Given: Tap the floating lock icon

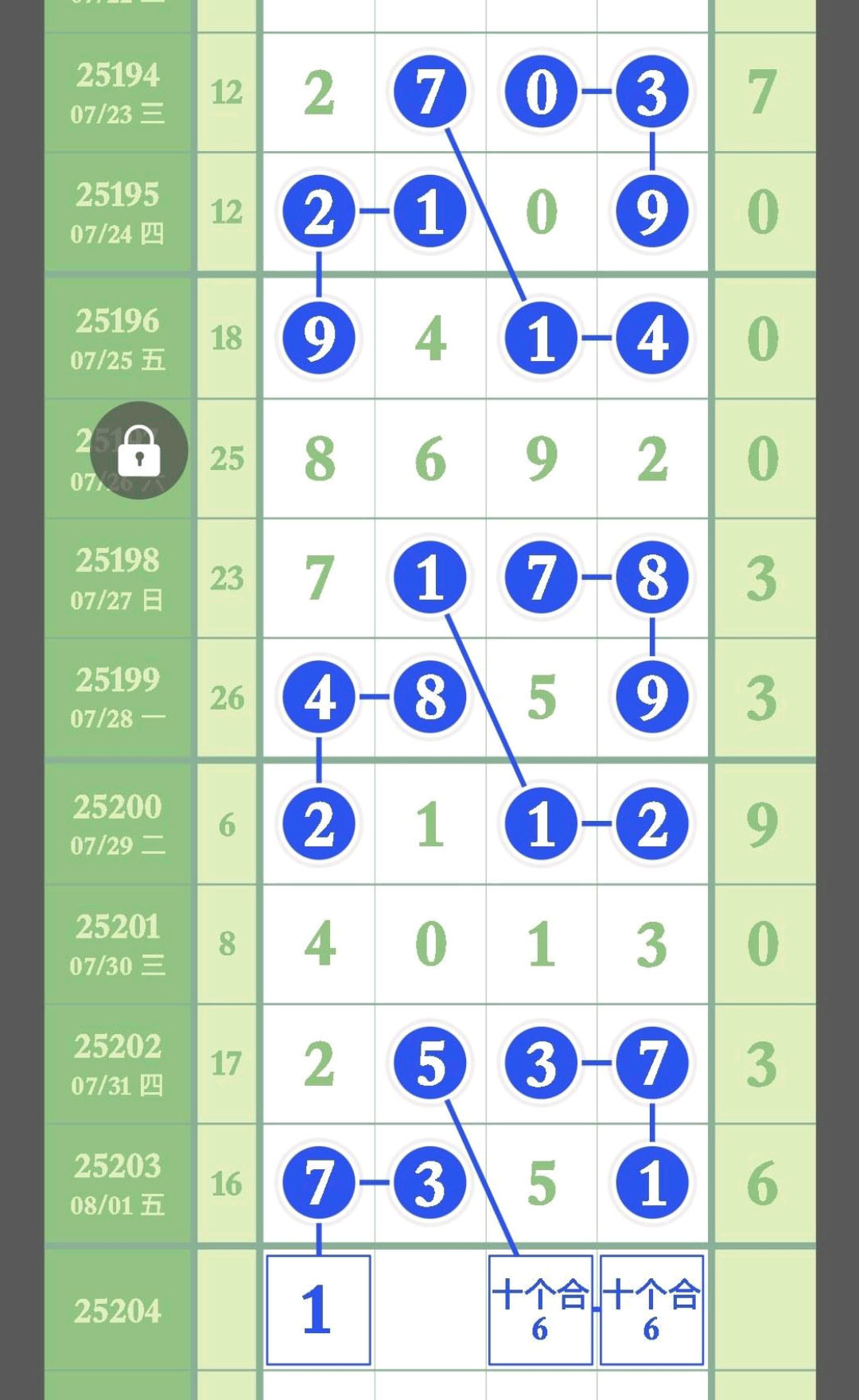Looking at the screenshot, I should click(x=139, y=450).
